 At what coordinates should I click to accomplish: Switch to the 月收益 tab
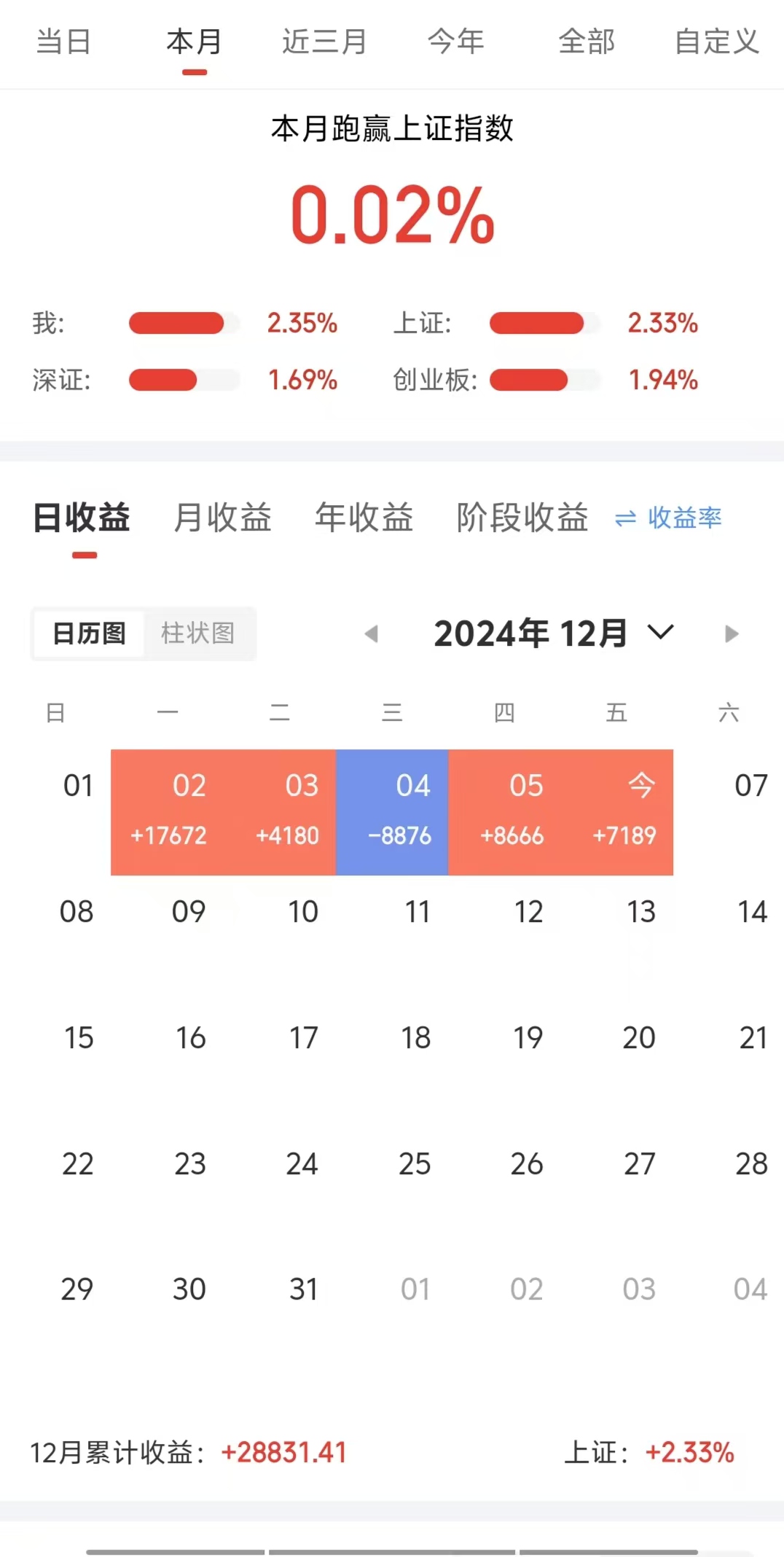[222, 518]
